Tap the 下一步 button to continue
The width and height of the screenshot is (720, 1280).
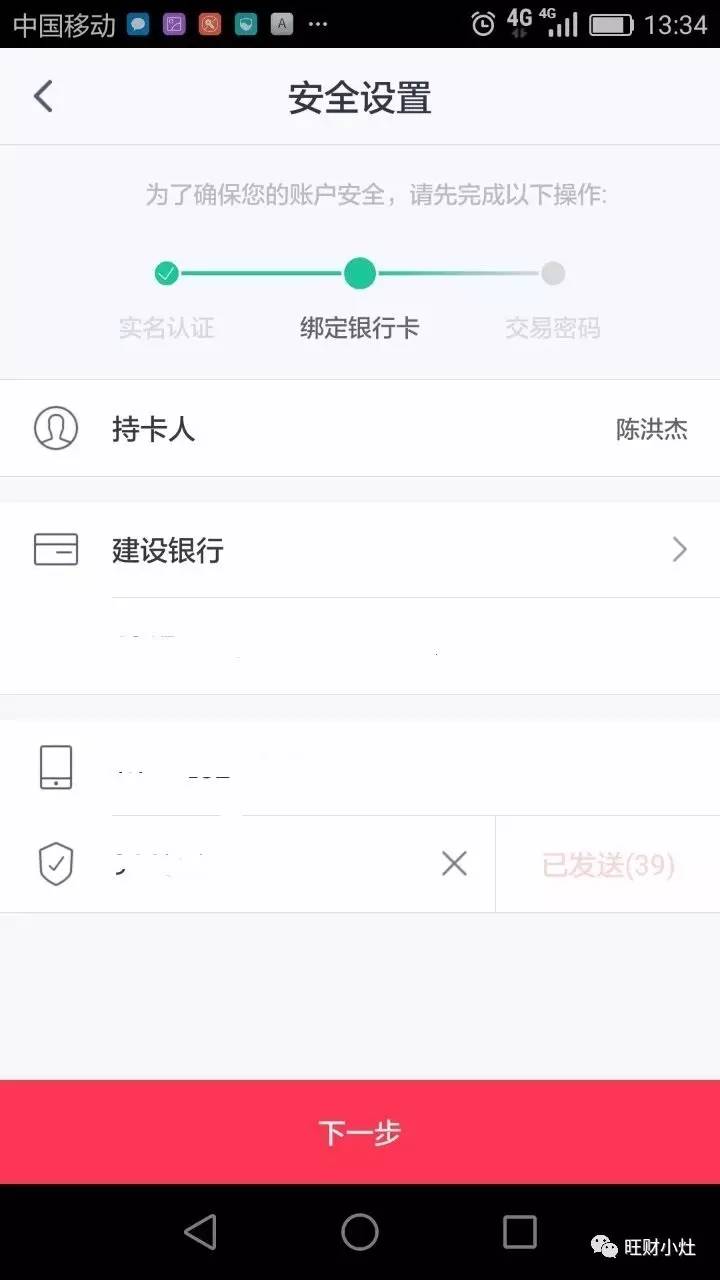pyautogui.click(x=360, y=1132)
